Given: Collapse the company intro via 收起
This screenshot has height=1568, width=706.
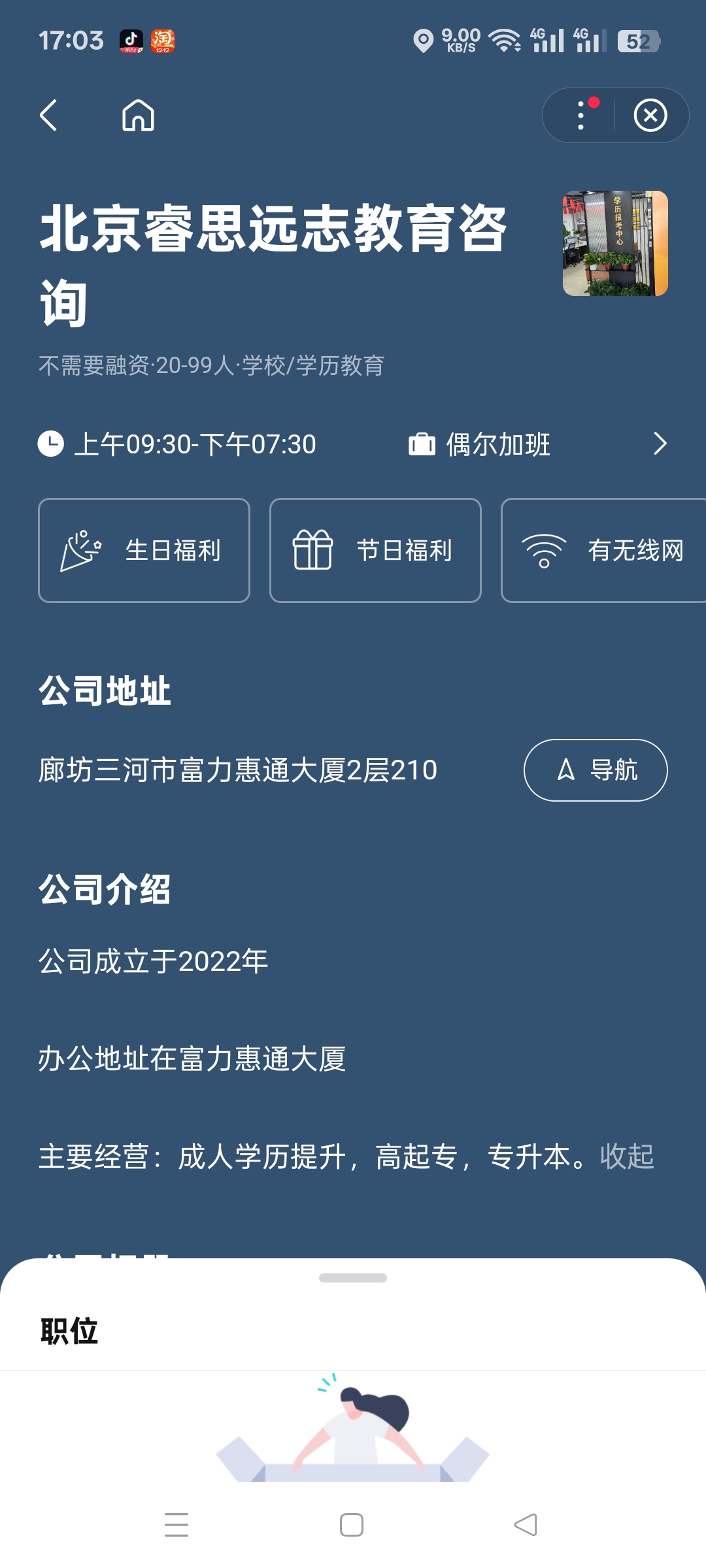Looking at the screenshot, I should (627, 1156).
